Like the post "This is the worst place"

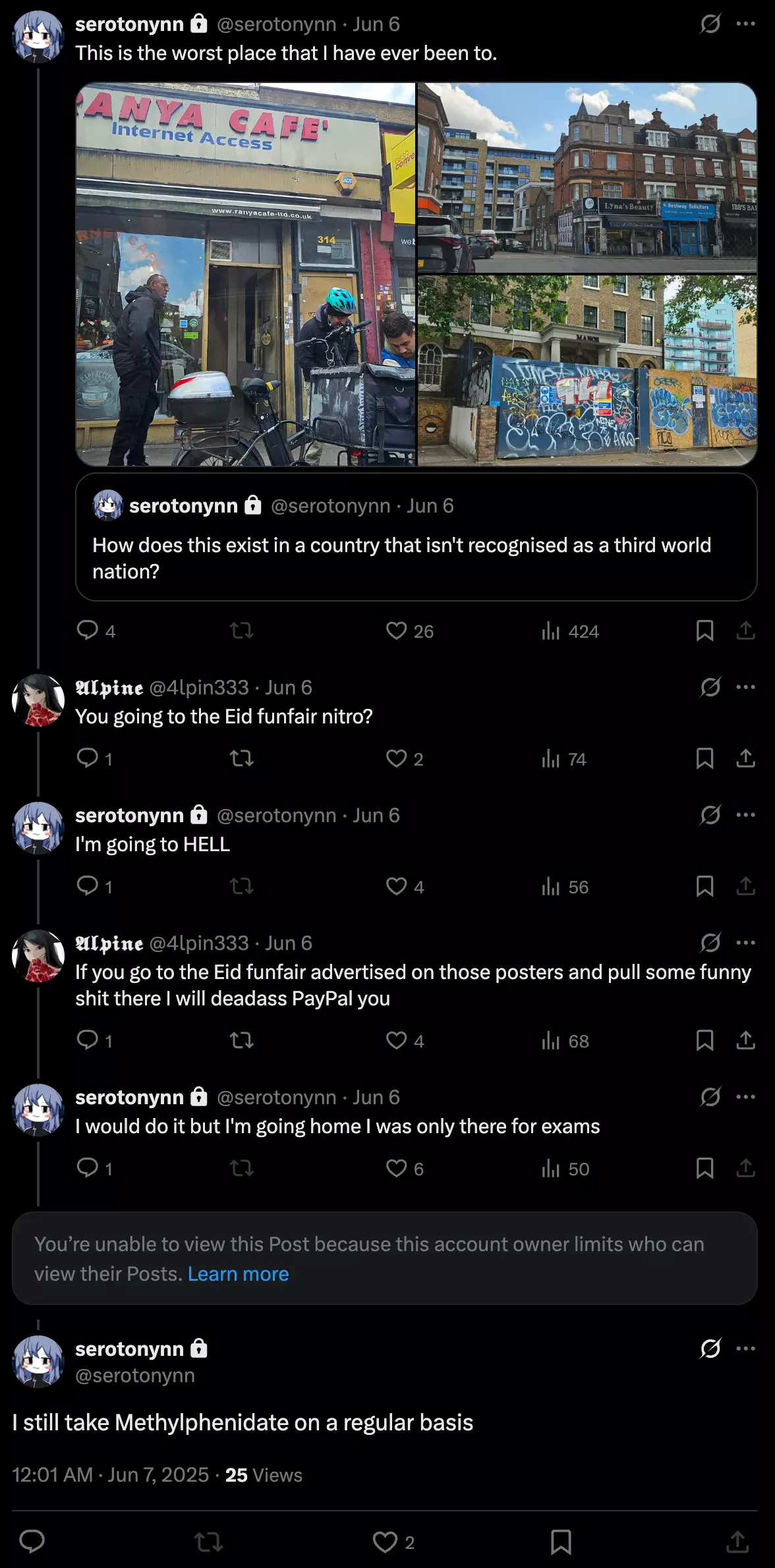(396, 631)
